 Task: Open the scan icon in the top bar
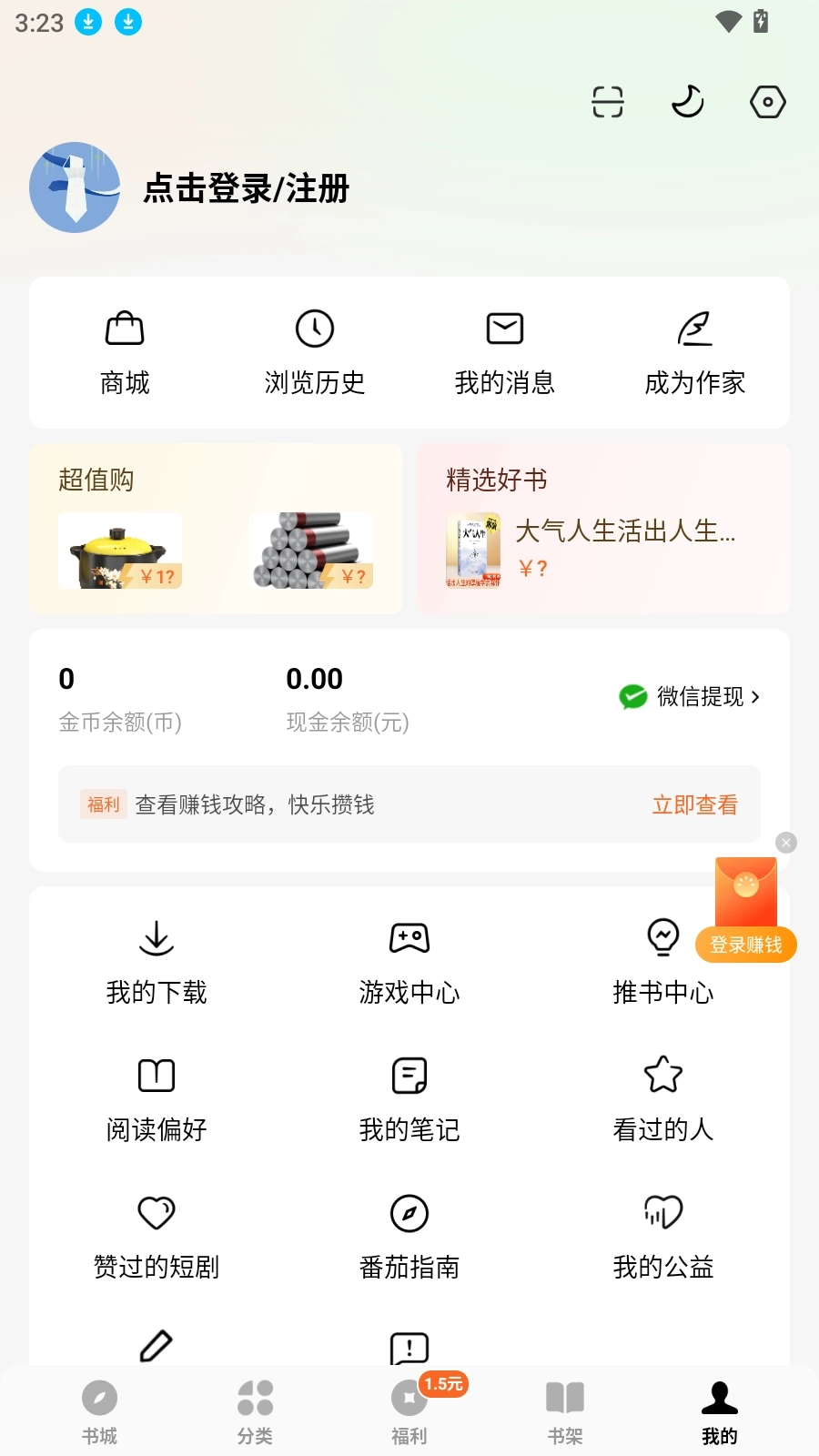click(x=607, y=102)
